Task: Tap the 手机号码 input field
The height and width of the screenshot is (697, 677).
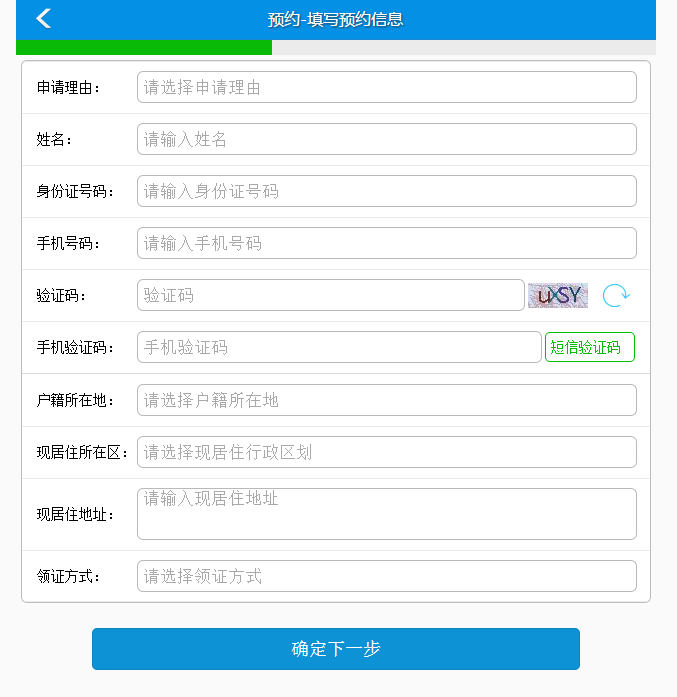Action: (386, 243)
